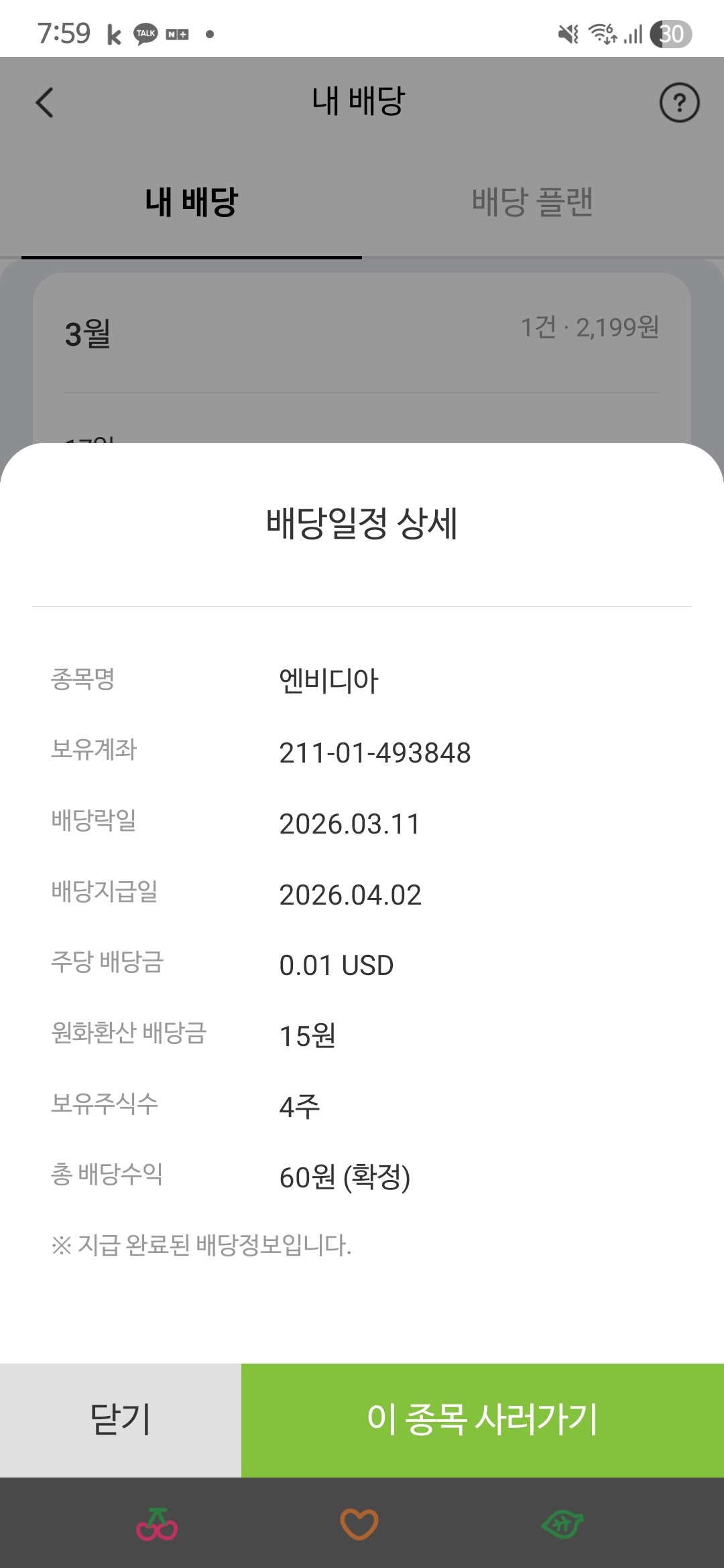Screen dimensions: 724x1568
Task: Open the help question mark icon
Action: coord(679,103)
